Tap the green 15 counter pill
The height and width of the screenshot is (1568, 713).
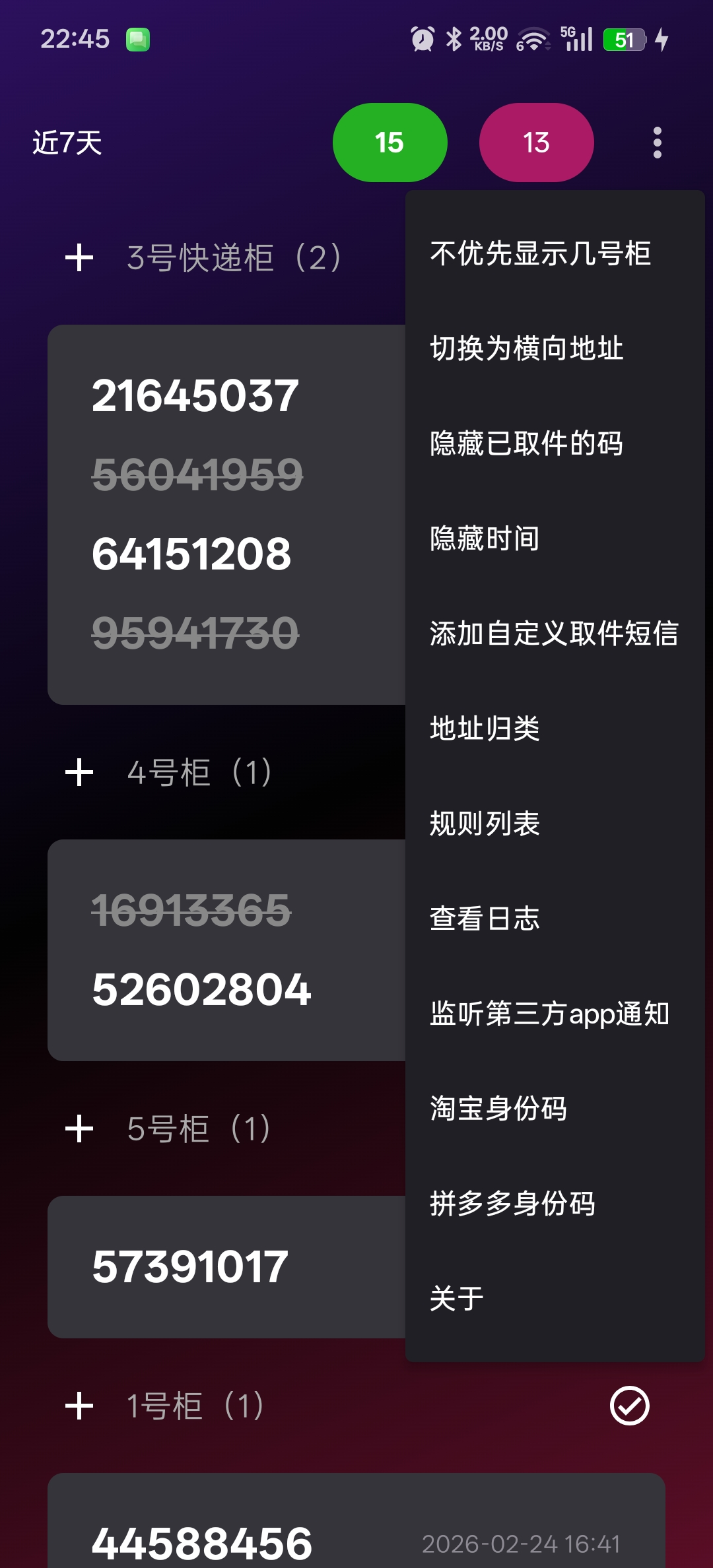click(390, 143)
